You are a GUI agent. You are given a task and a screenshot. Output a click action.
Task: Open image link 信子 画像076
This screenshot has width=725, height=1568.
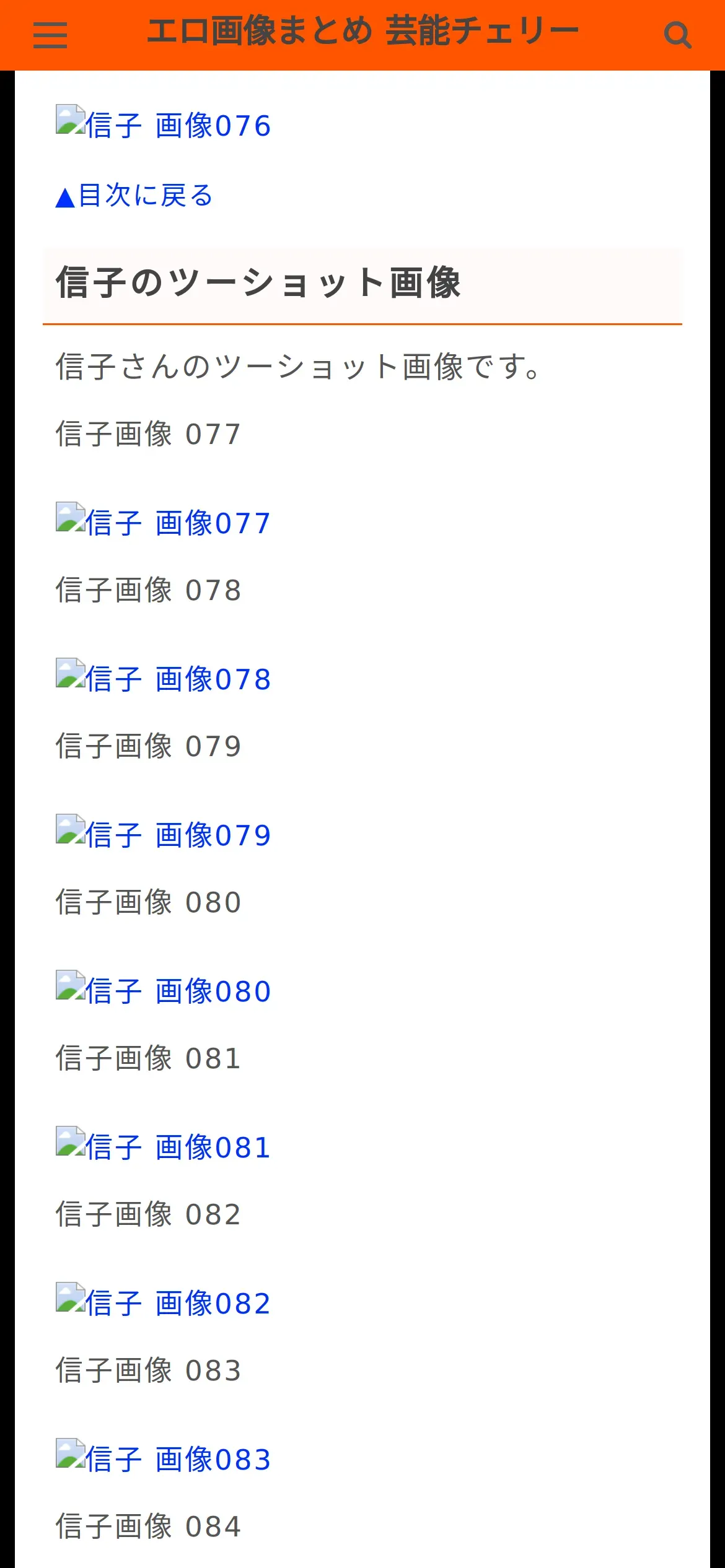coord(164,125)
